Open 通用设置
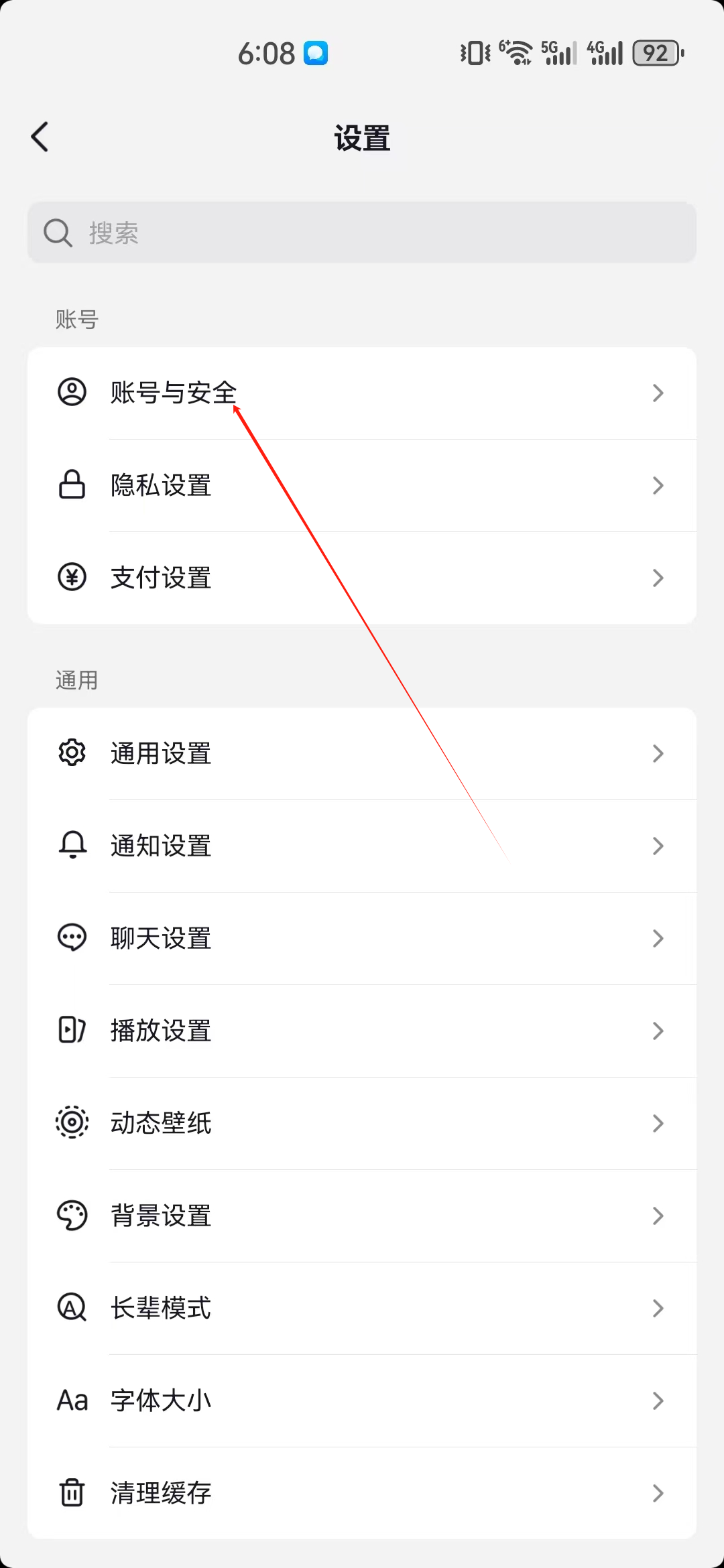This screenshot has height=1568, width=724. 362,753
